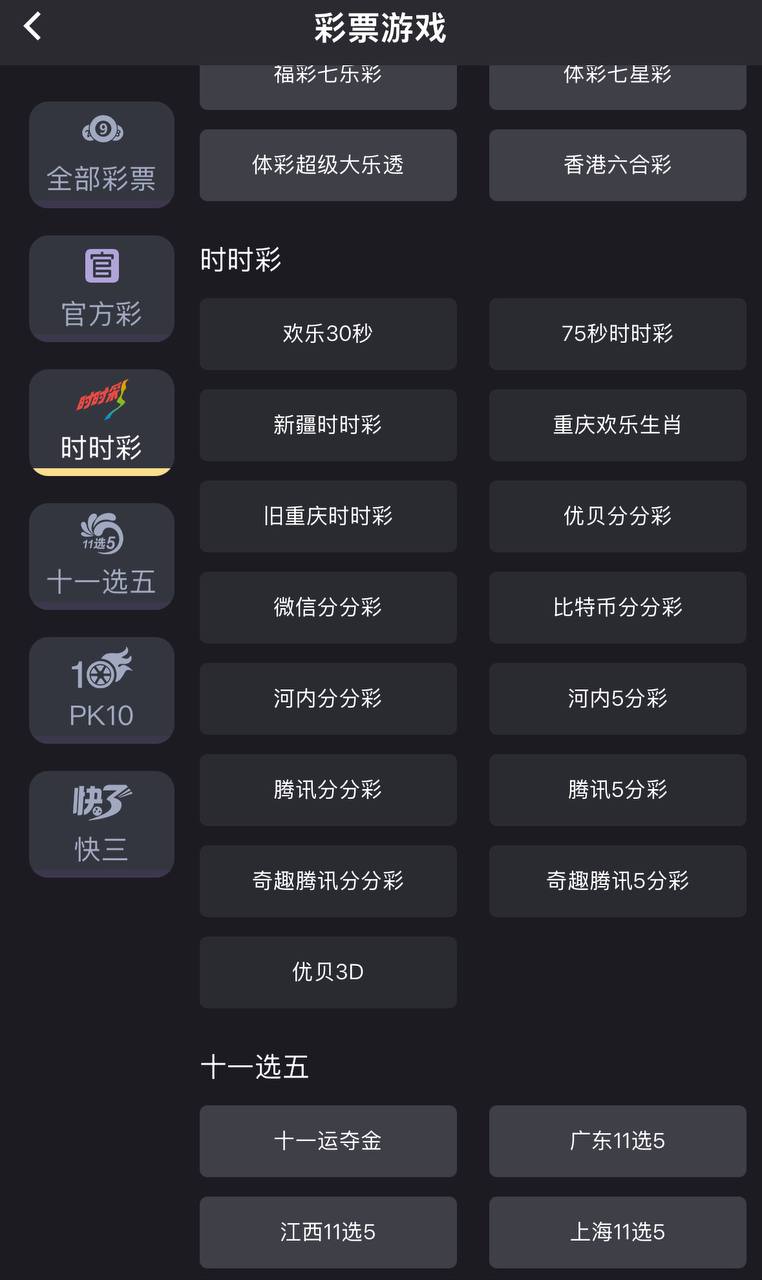Open 75秒时时彩
Viewport: 762px width, 1280px height.
pos(617,334)
